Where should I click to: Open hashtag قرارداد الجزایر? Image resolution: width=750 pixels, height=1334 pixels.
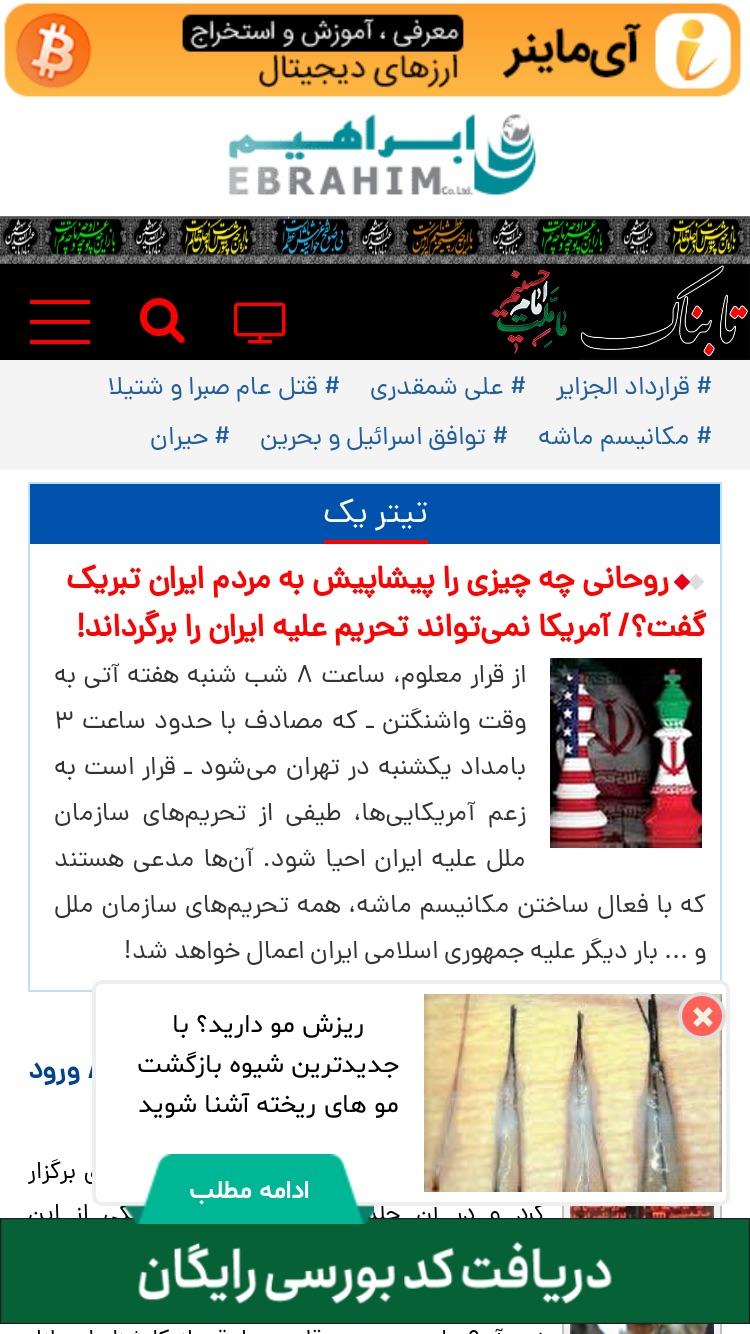(x=634, y=387)
